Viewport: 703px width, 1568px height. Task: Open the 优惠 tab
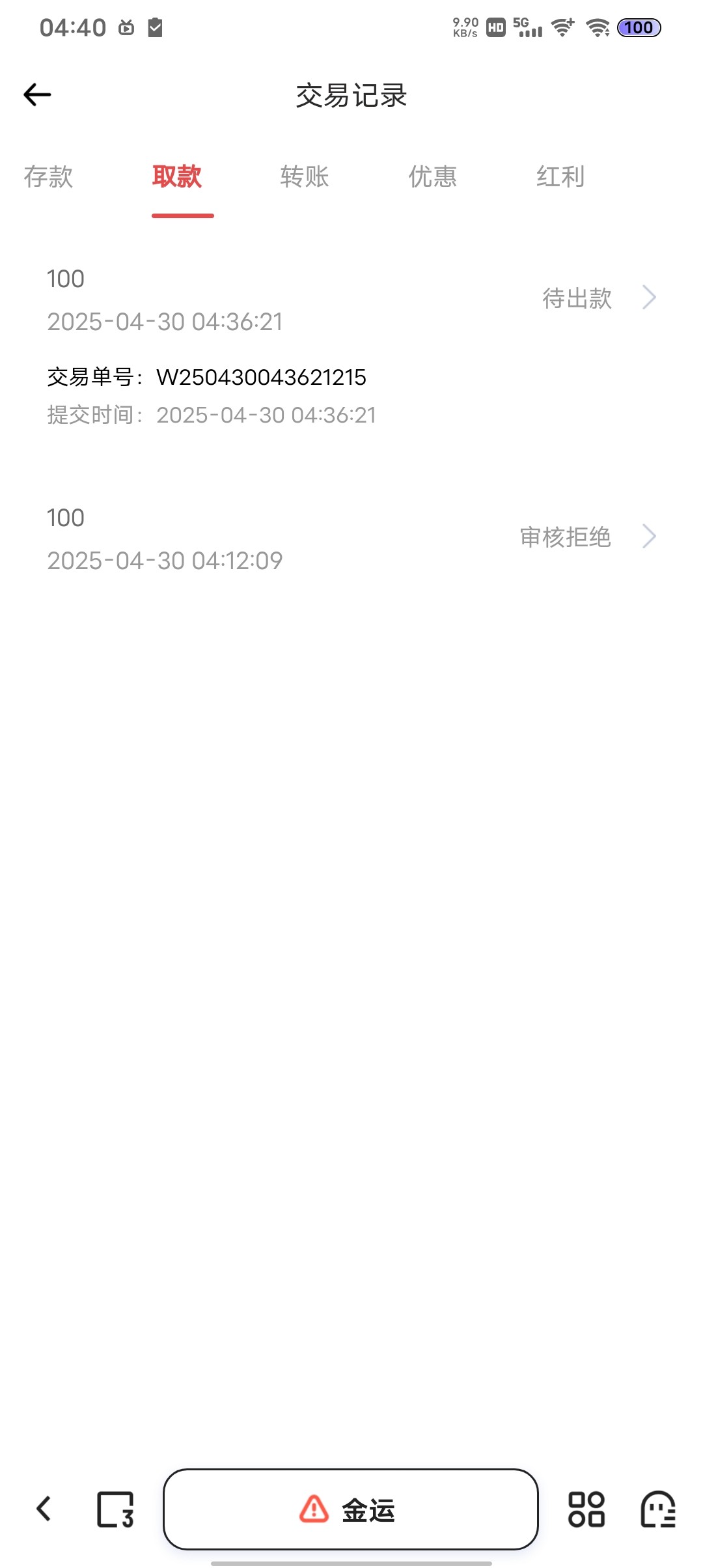point(433,176)
